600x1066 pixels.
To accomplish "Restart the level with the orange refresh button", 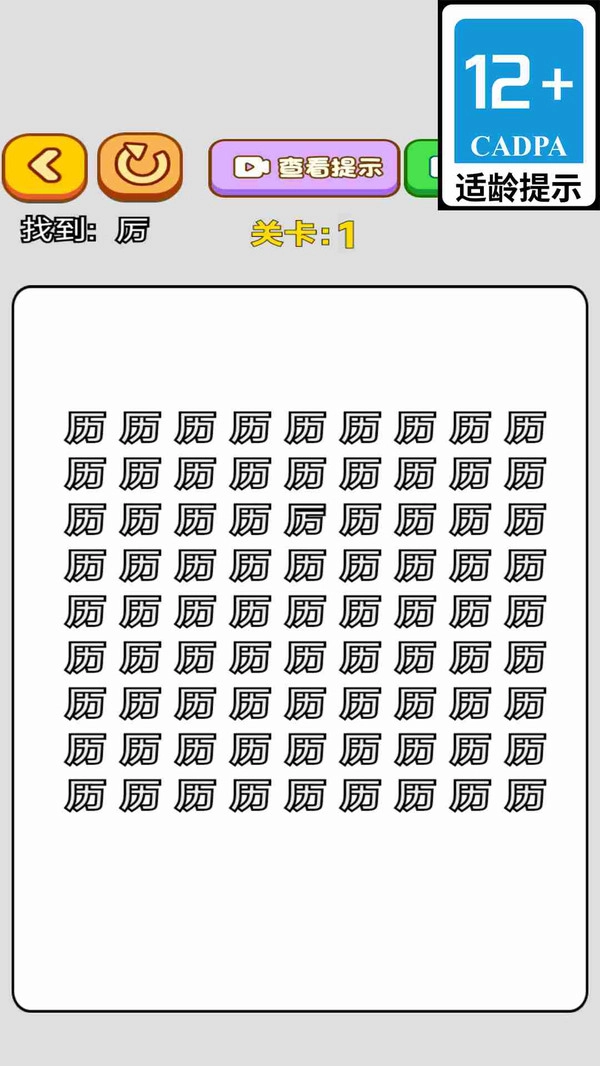I will pos(140,166).
